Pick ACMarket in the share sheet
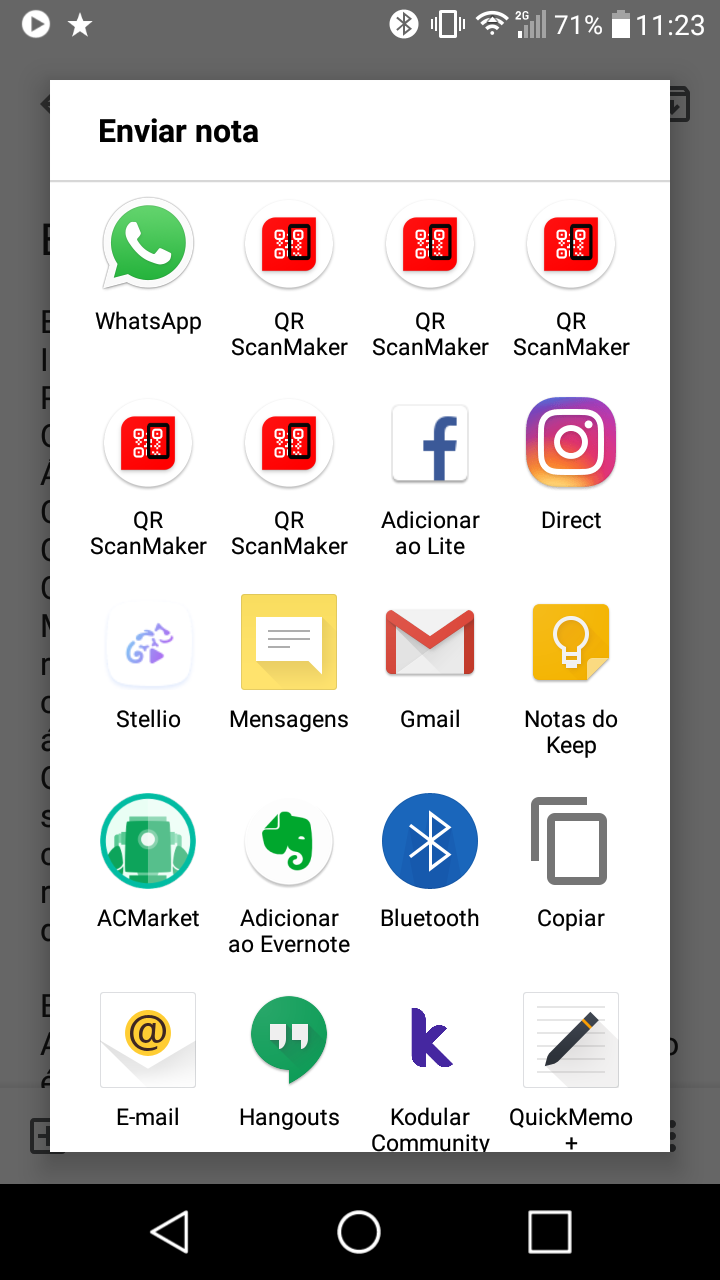This screenshot has width=720, height=1280. point(148,863)
